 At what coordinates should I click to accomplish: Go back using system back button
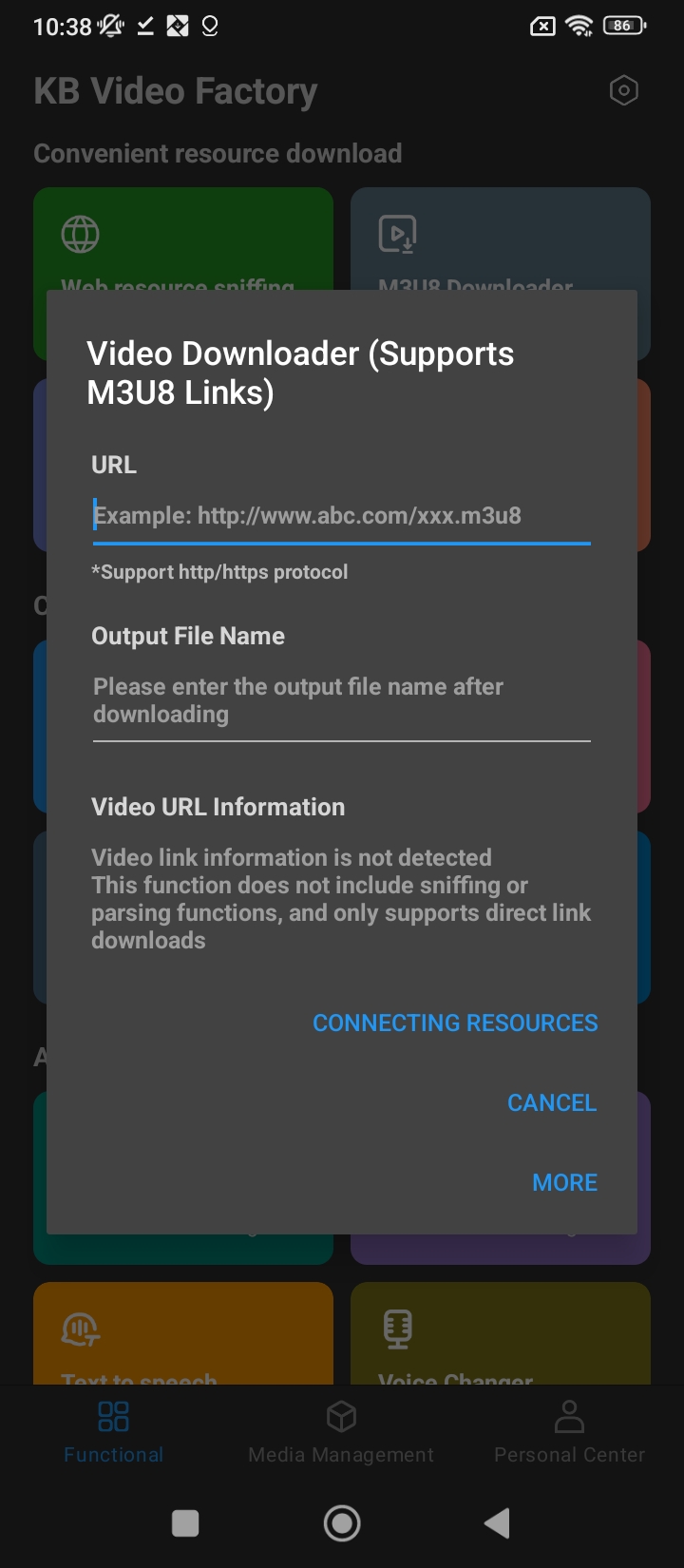tap(497, 1523)
